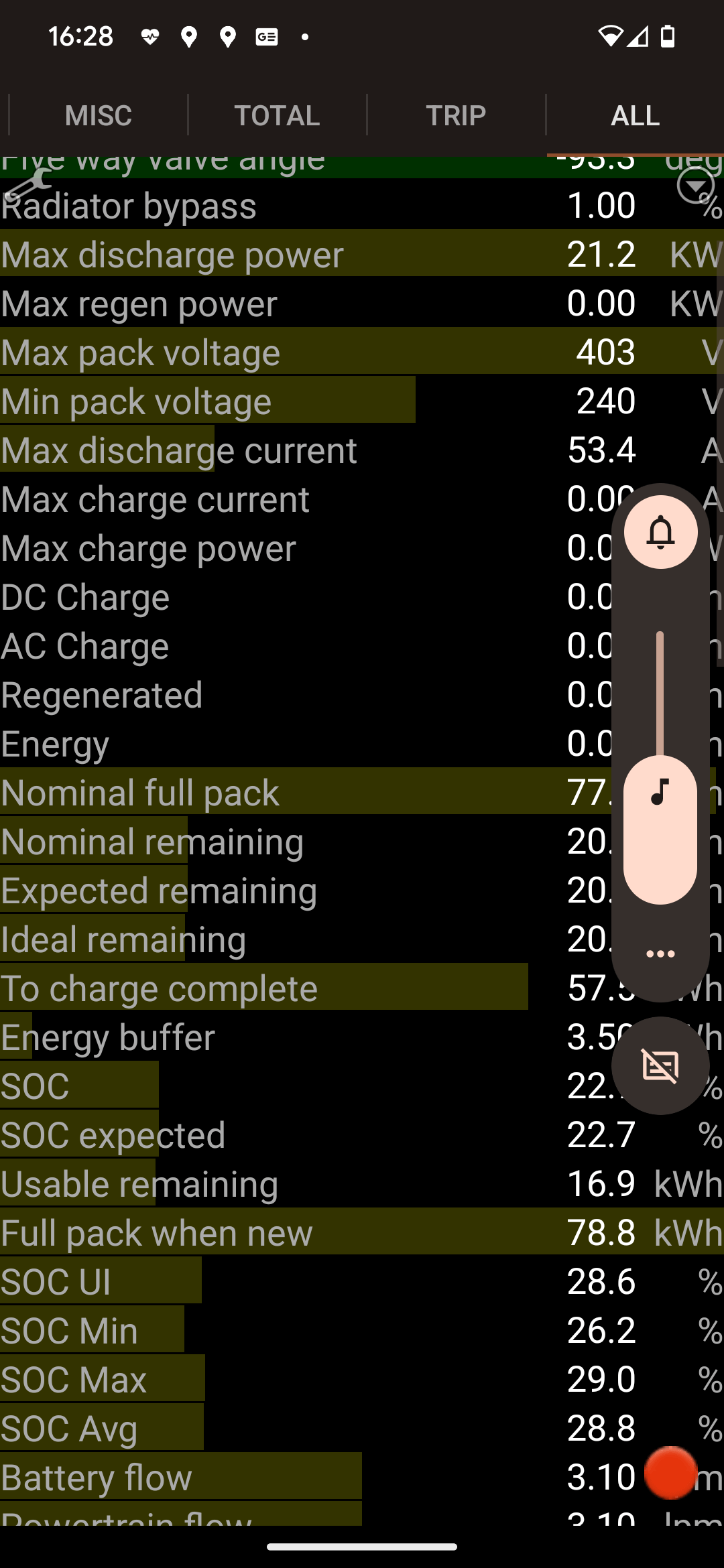The height and width of the screenshot is (1568, 724).
Task: Open the dropdown arrow menu icon
Action: (695, 186)
